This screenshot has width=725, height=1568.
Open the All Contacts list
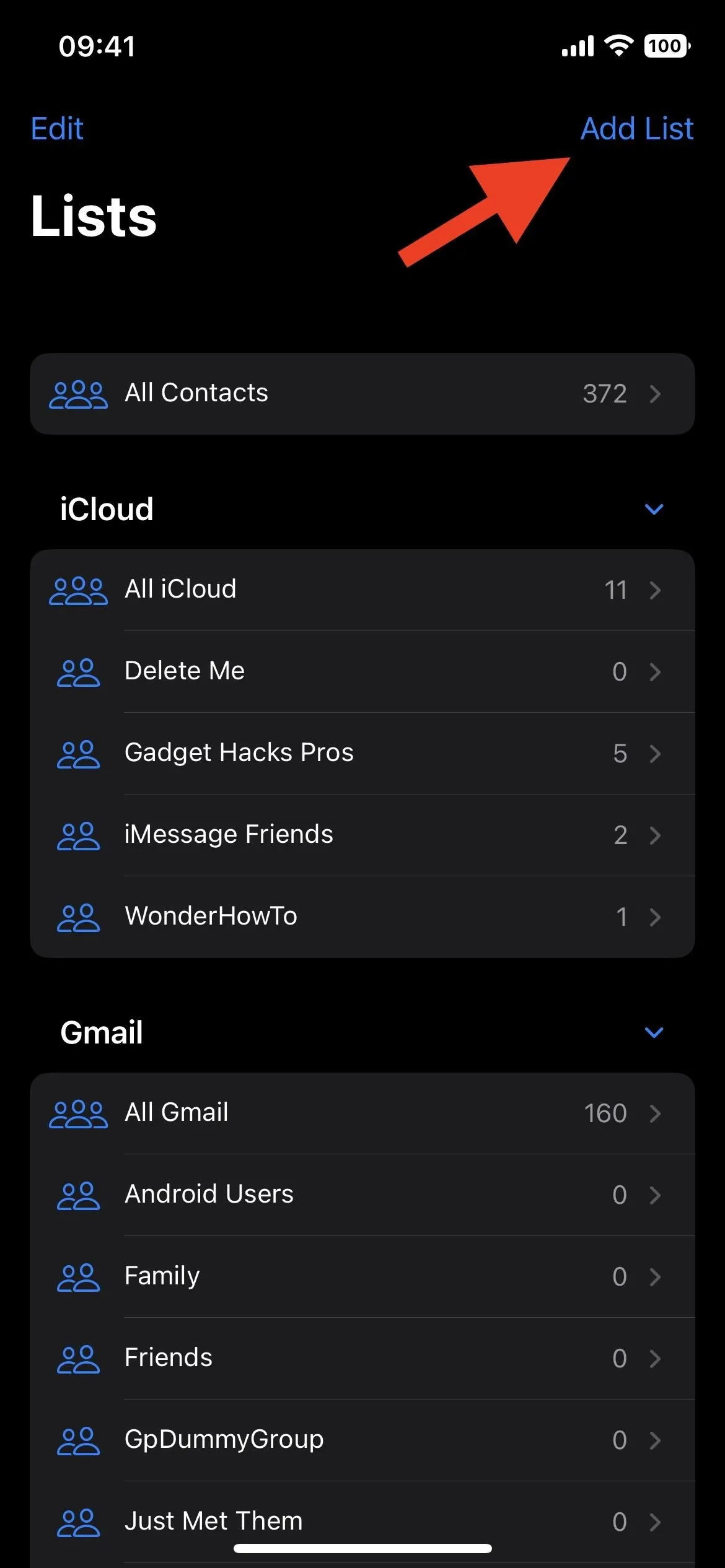coord(362,393)
